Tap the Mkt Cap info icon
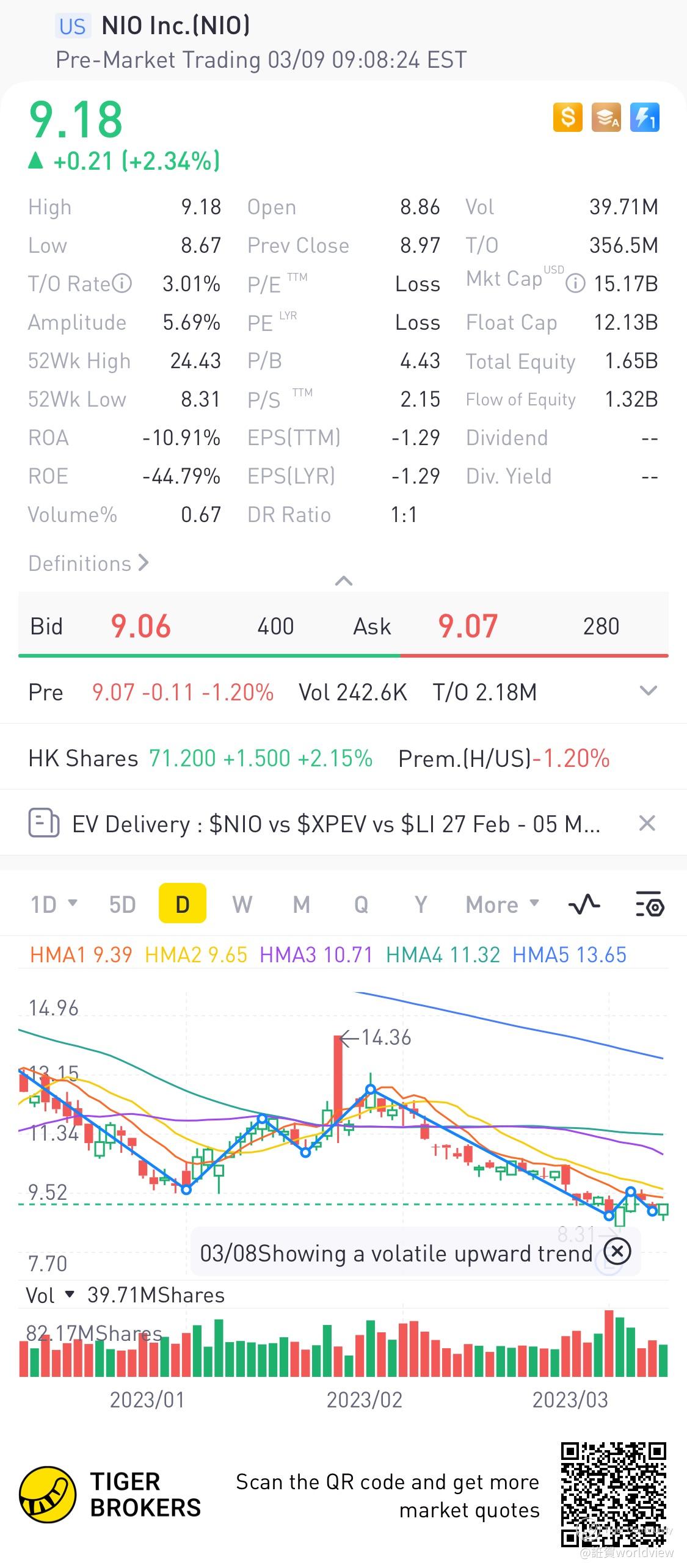 pyautogui.click(x=575, y=283)
